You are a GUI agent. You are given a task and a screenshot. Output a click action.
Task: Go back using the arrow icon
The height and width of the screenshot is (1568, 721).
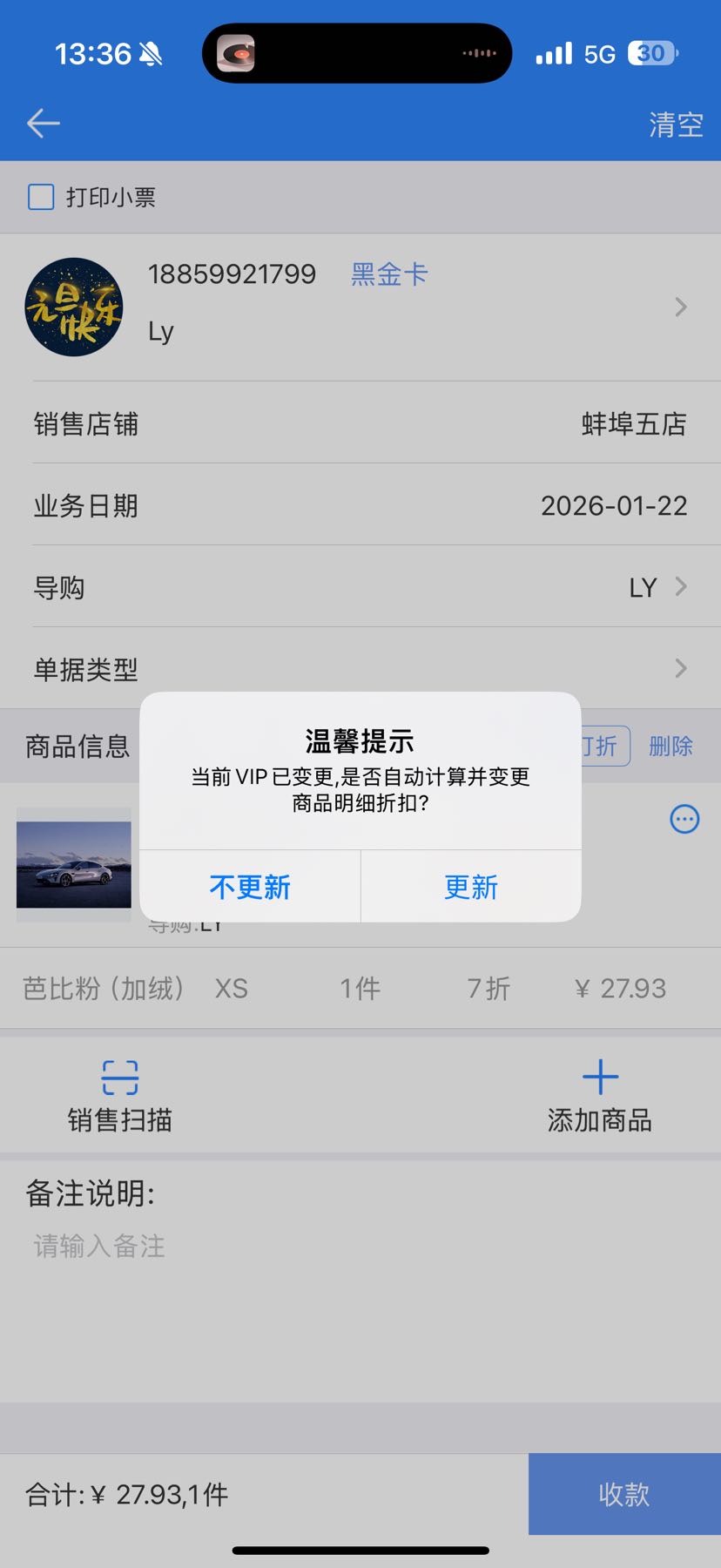tap(43, 124)
